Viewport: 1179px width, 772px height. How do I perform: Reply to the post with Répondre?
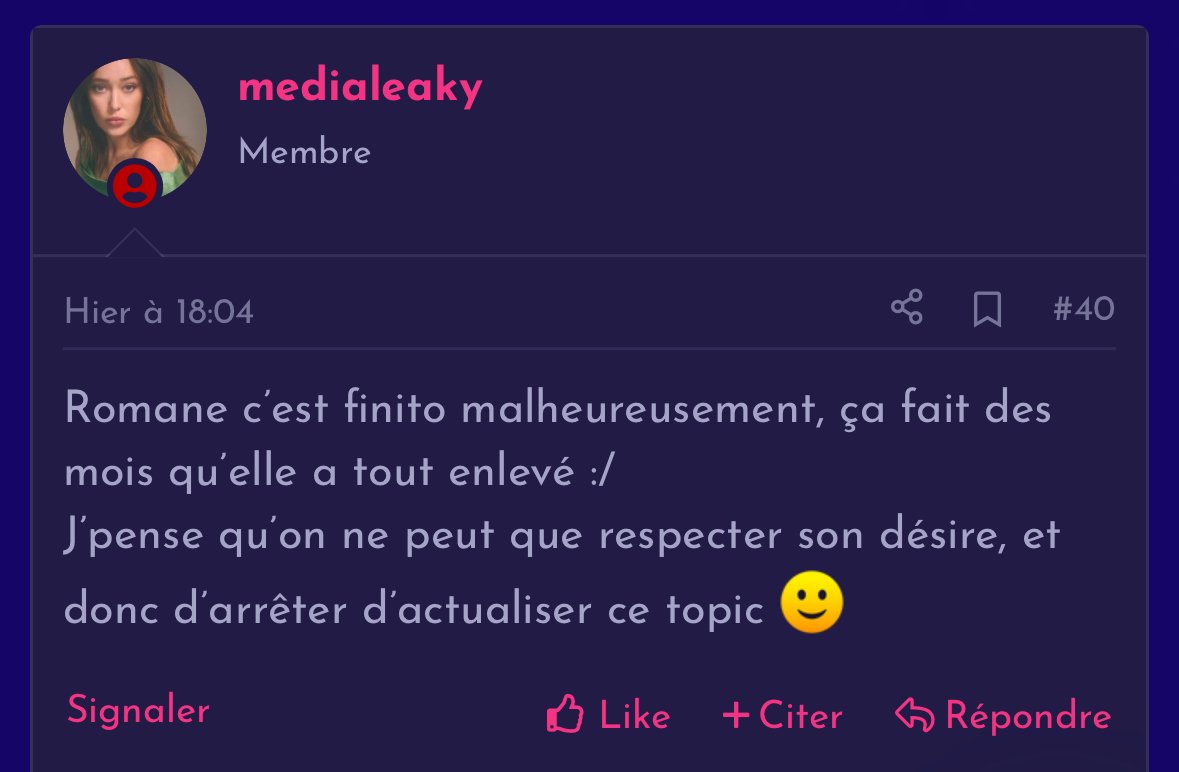point(1003,716)
